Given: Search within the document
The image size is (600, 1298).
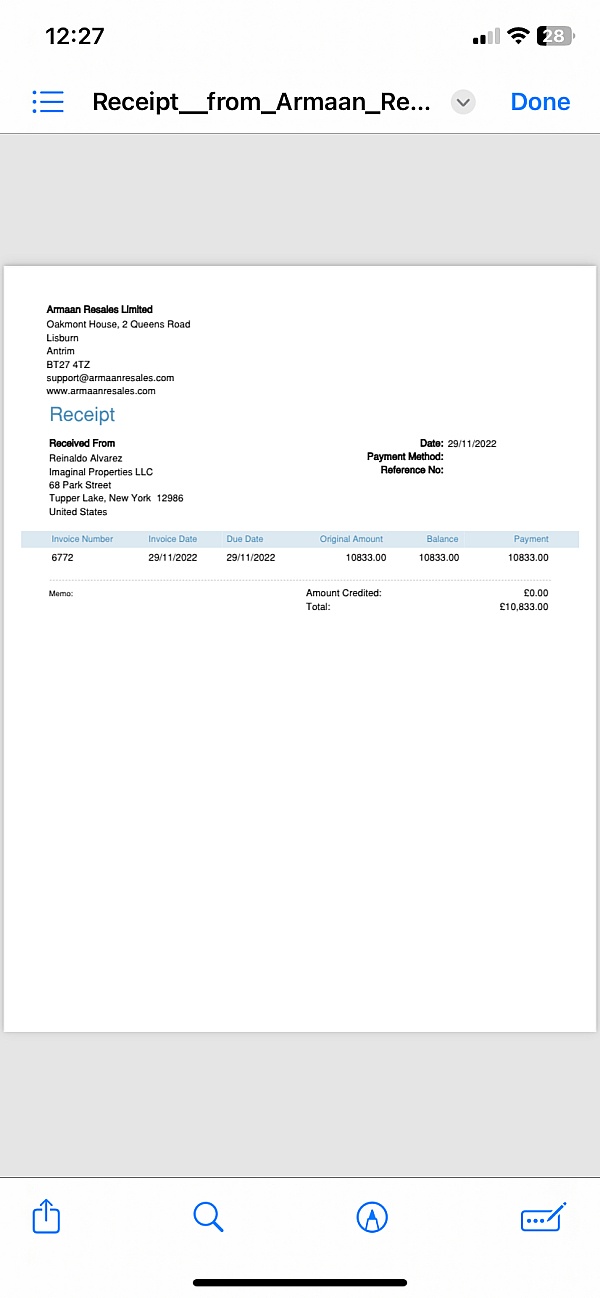Looking at the screenshot, I should point(208,1217).
